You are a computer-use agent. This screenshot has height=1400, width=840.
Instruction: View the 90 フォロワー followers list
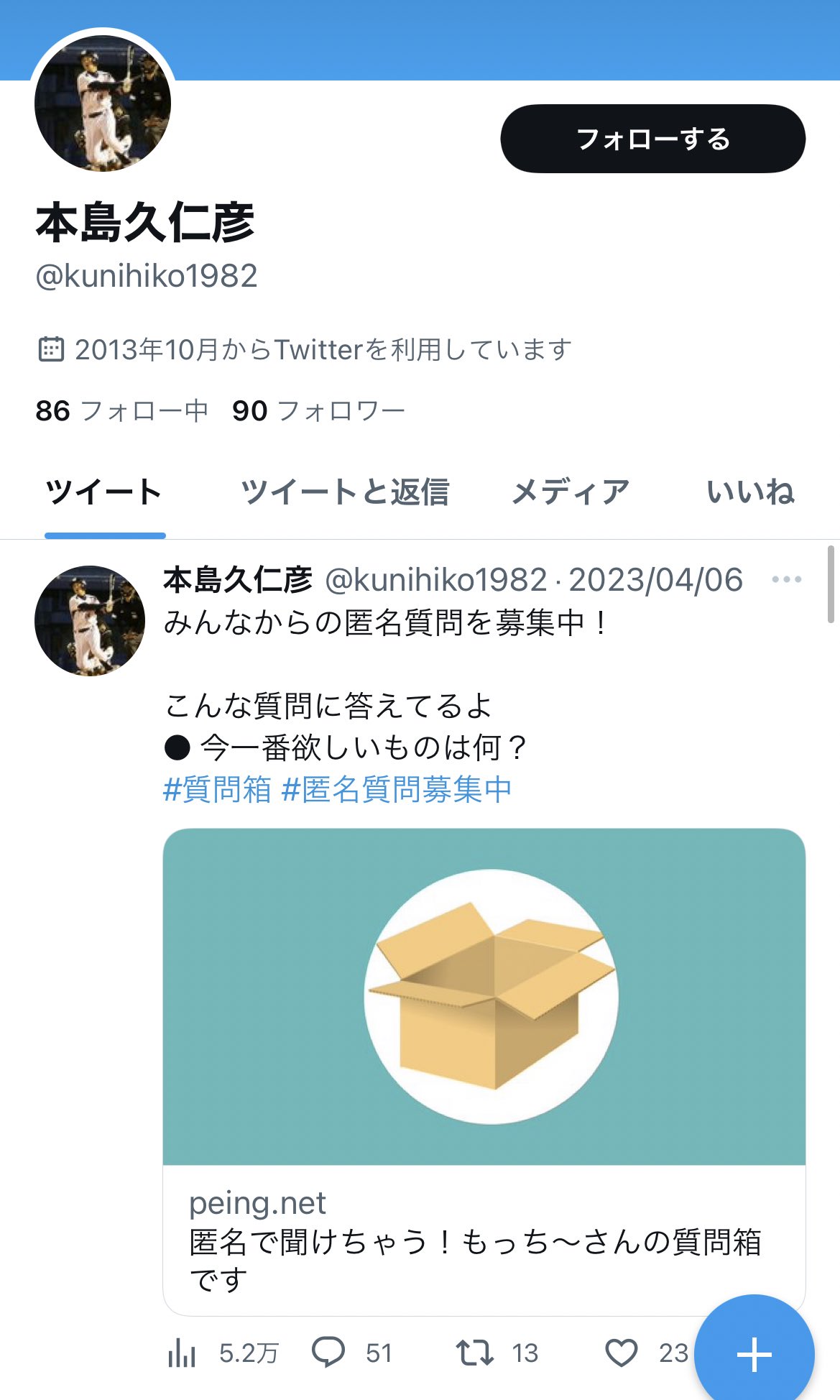tap(318, 411)
